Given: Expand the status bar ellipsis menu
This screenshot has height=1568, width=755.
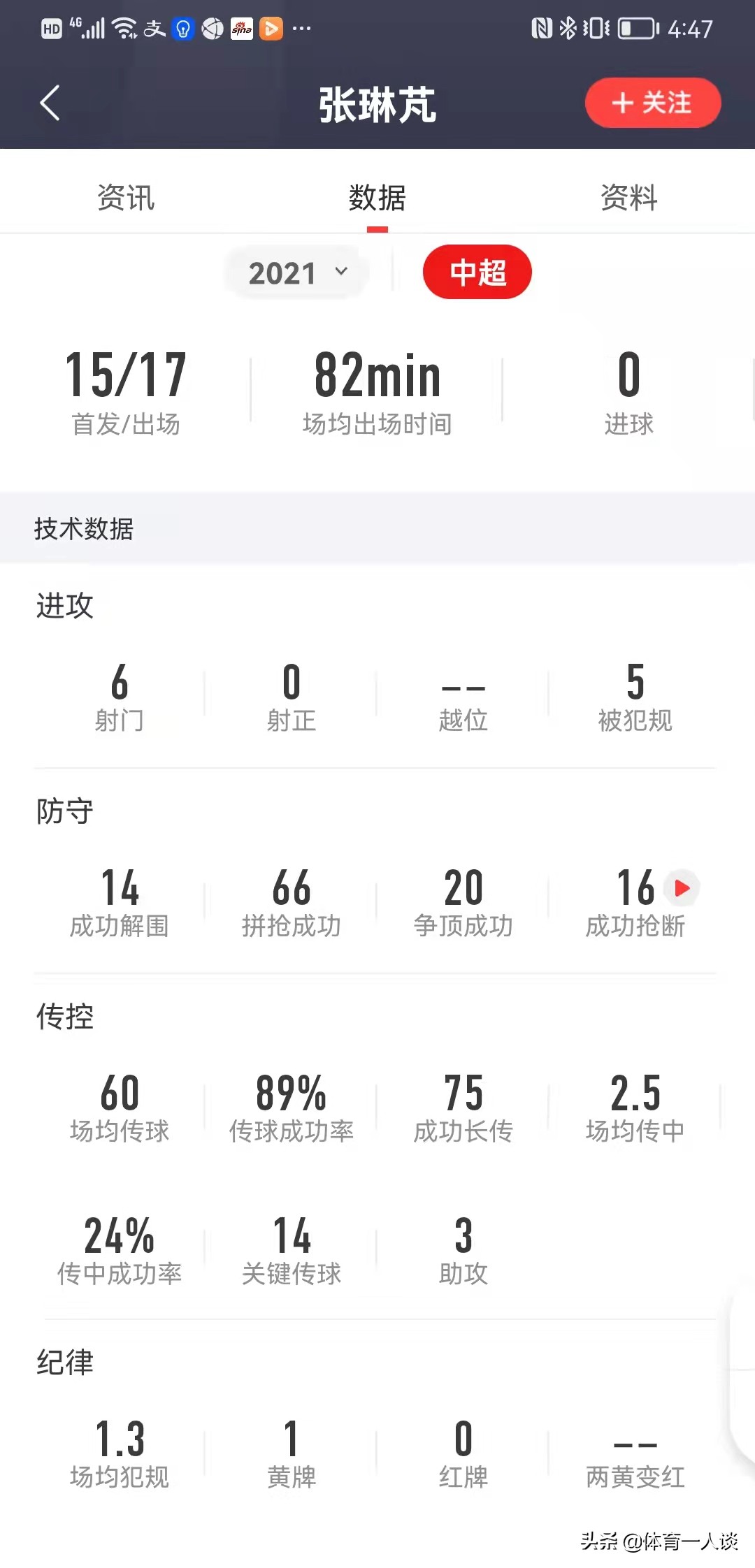Looking at the screenshot, I should (302, 29).
